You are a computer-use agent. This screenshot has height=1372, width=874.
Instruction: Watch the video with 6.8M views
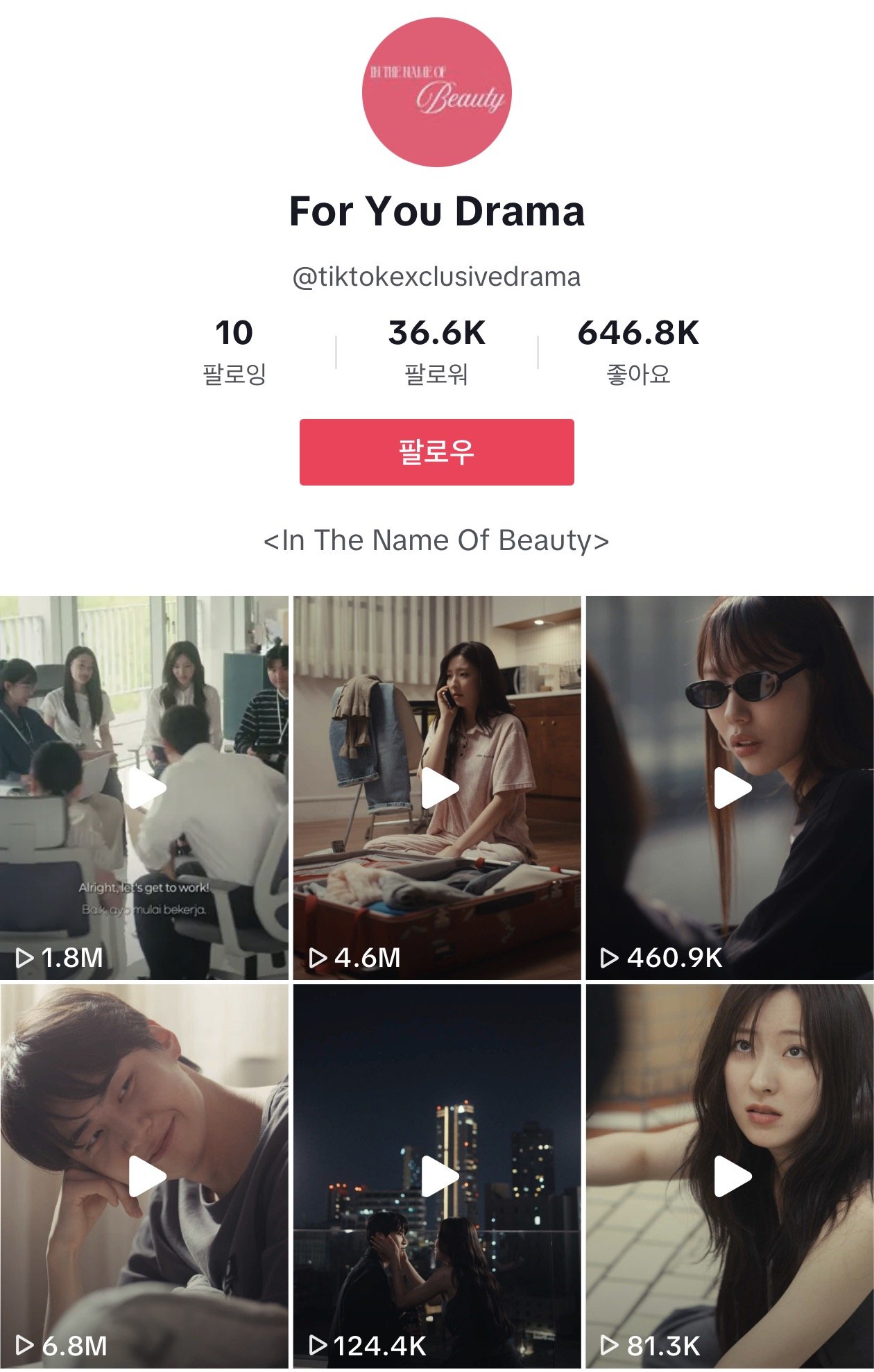(144, 1176)
